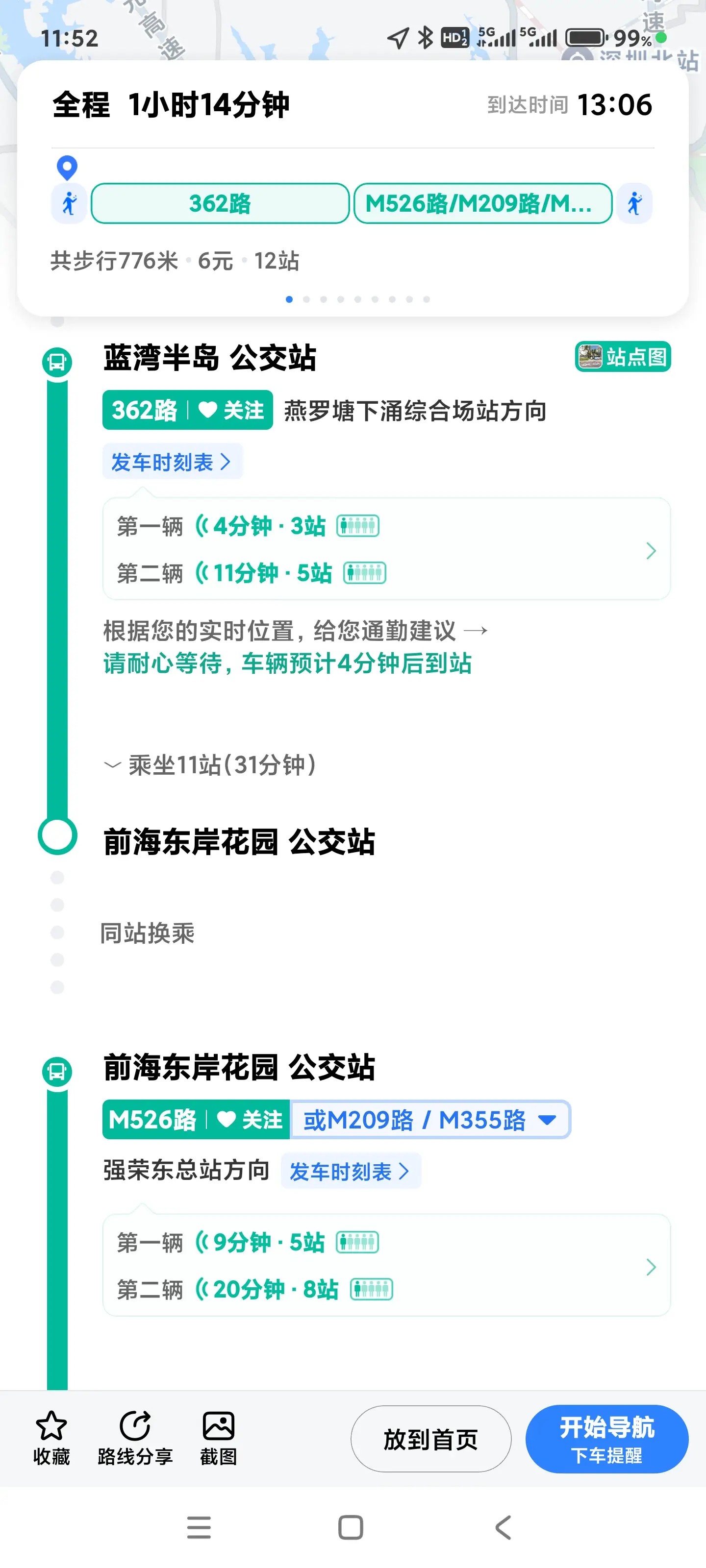
Task: Open real-time arrivals card for M526路
Action: click(386, 1265)
